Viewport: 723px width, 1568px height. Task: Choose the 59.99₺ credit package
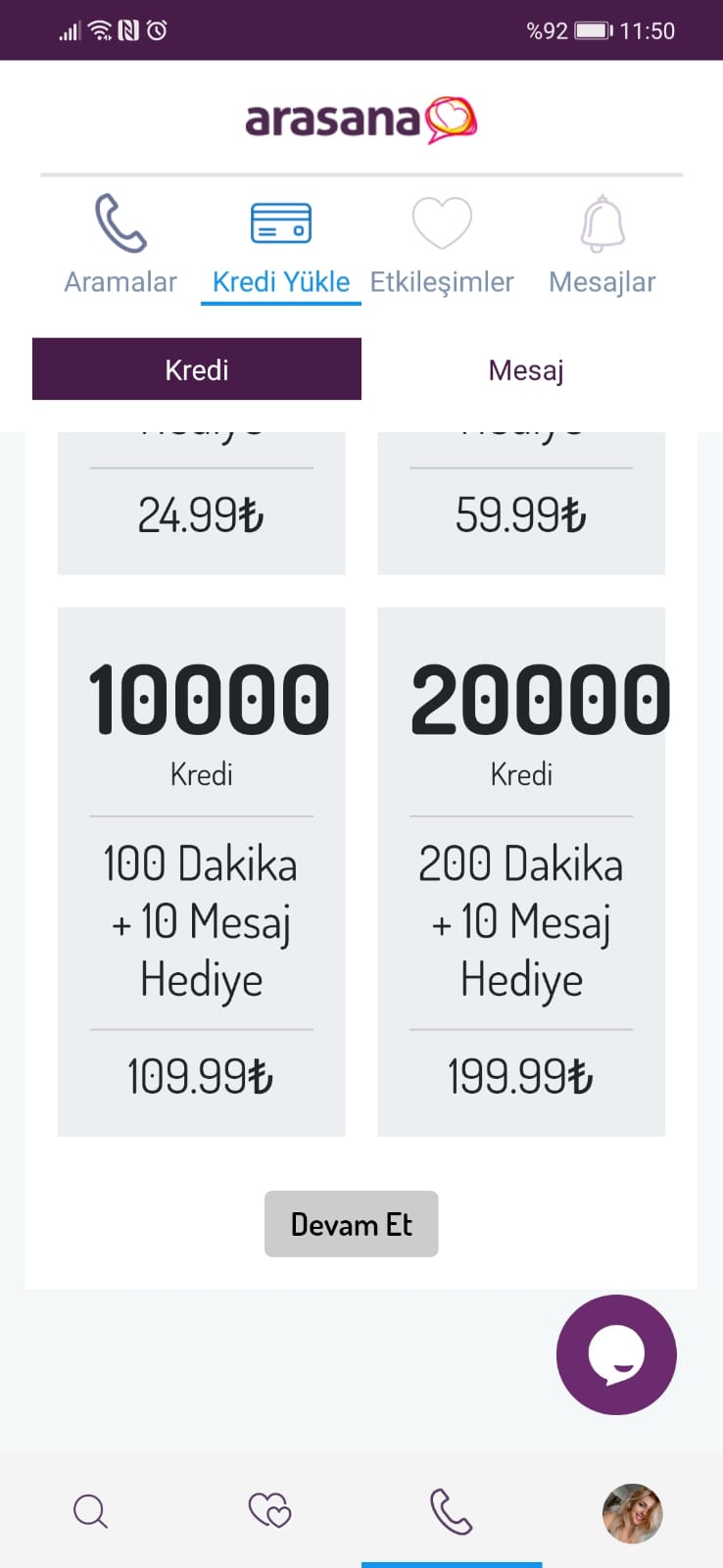521,504
